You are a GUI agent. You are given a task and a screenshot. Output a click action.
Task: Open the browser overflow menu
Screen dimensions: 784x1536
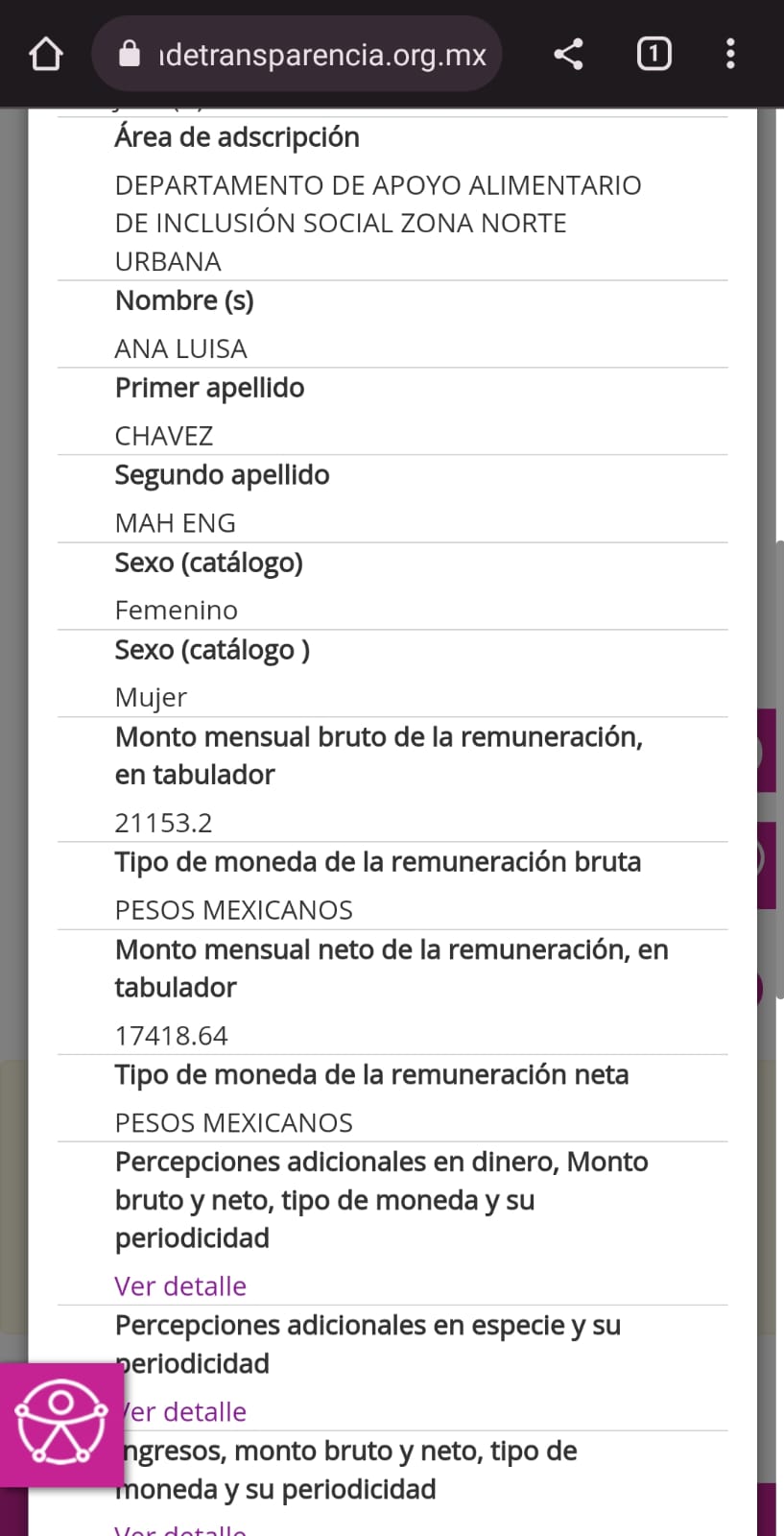coord(730,54)
